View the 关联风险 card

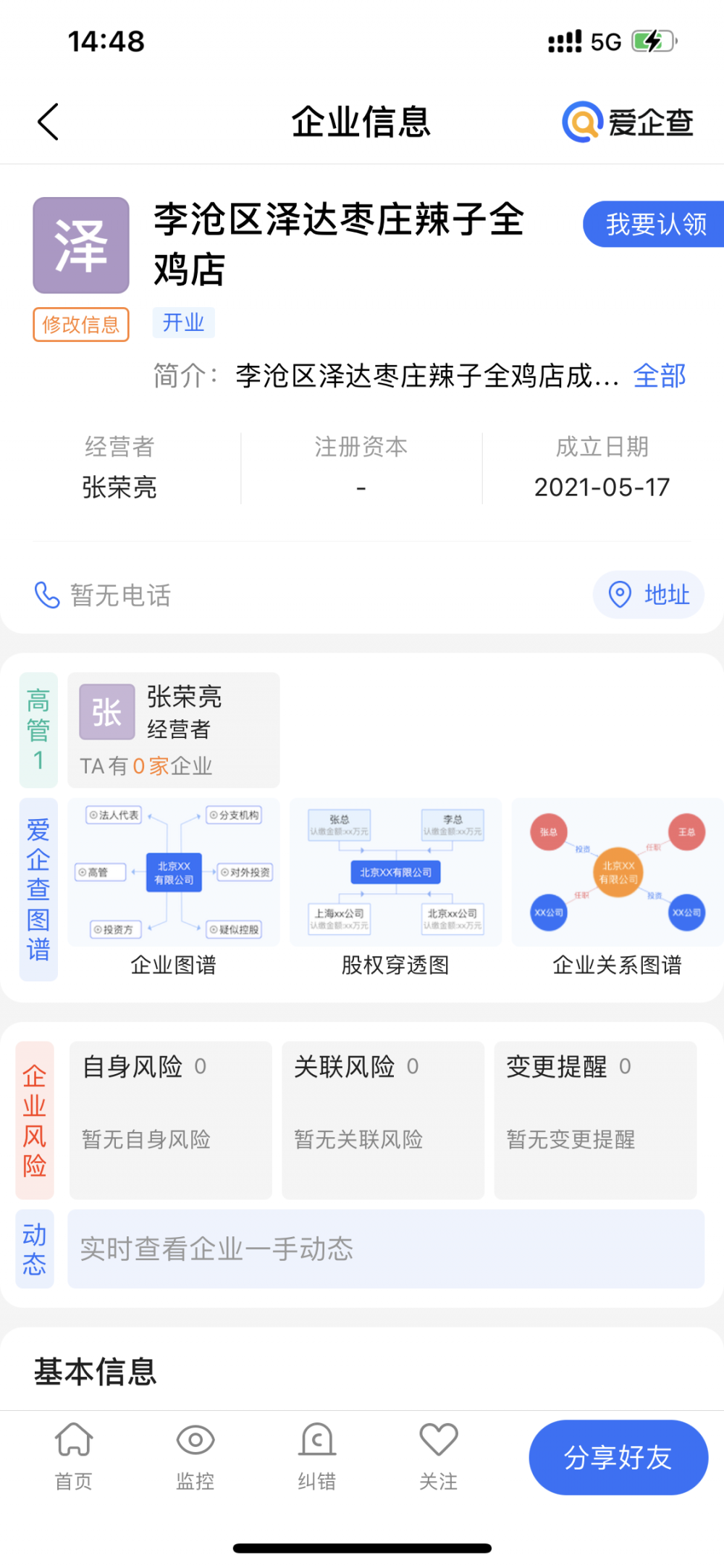pos(383,1120)
